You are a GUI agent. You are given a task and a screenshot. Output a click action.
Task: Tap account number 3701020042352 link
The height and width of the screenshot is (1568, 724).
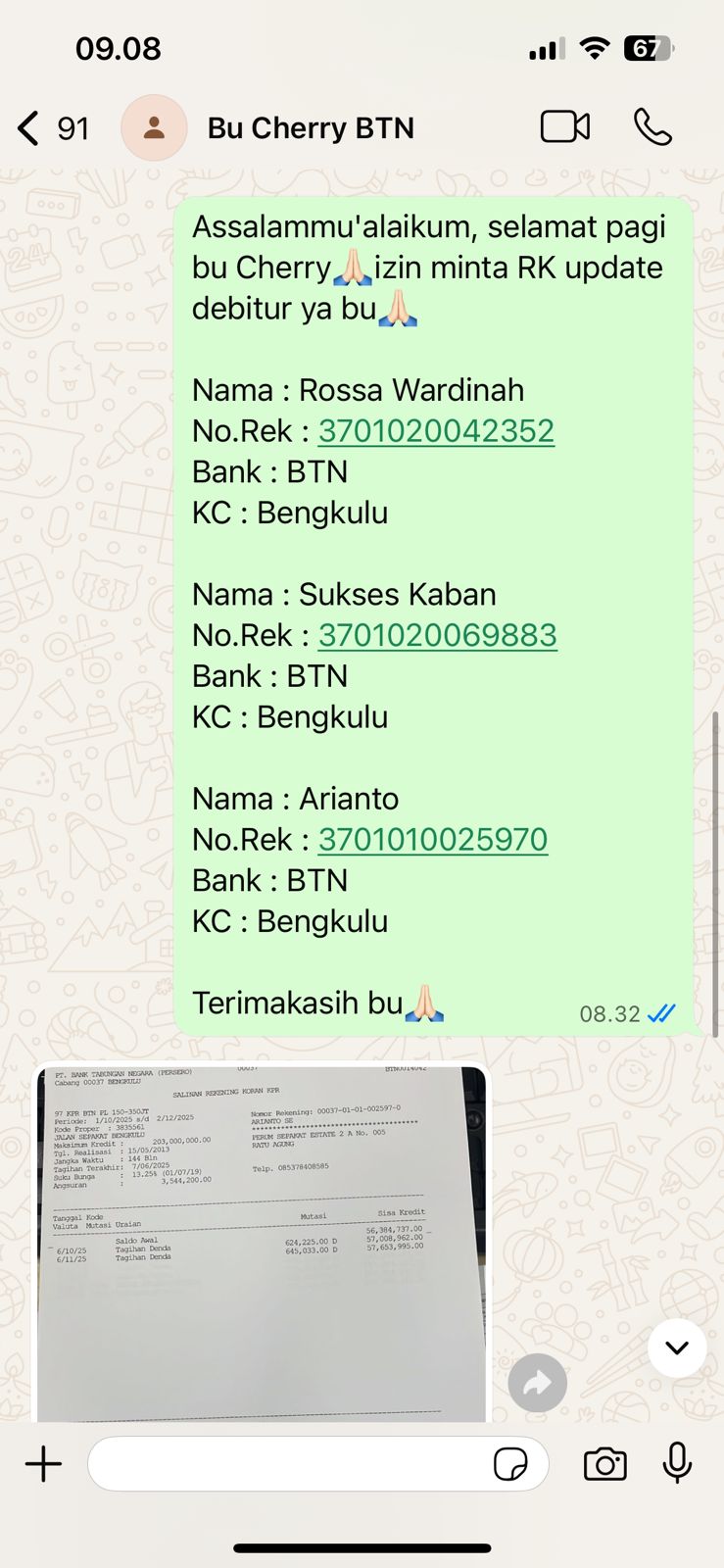point(436,431)
